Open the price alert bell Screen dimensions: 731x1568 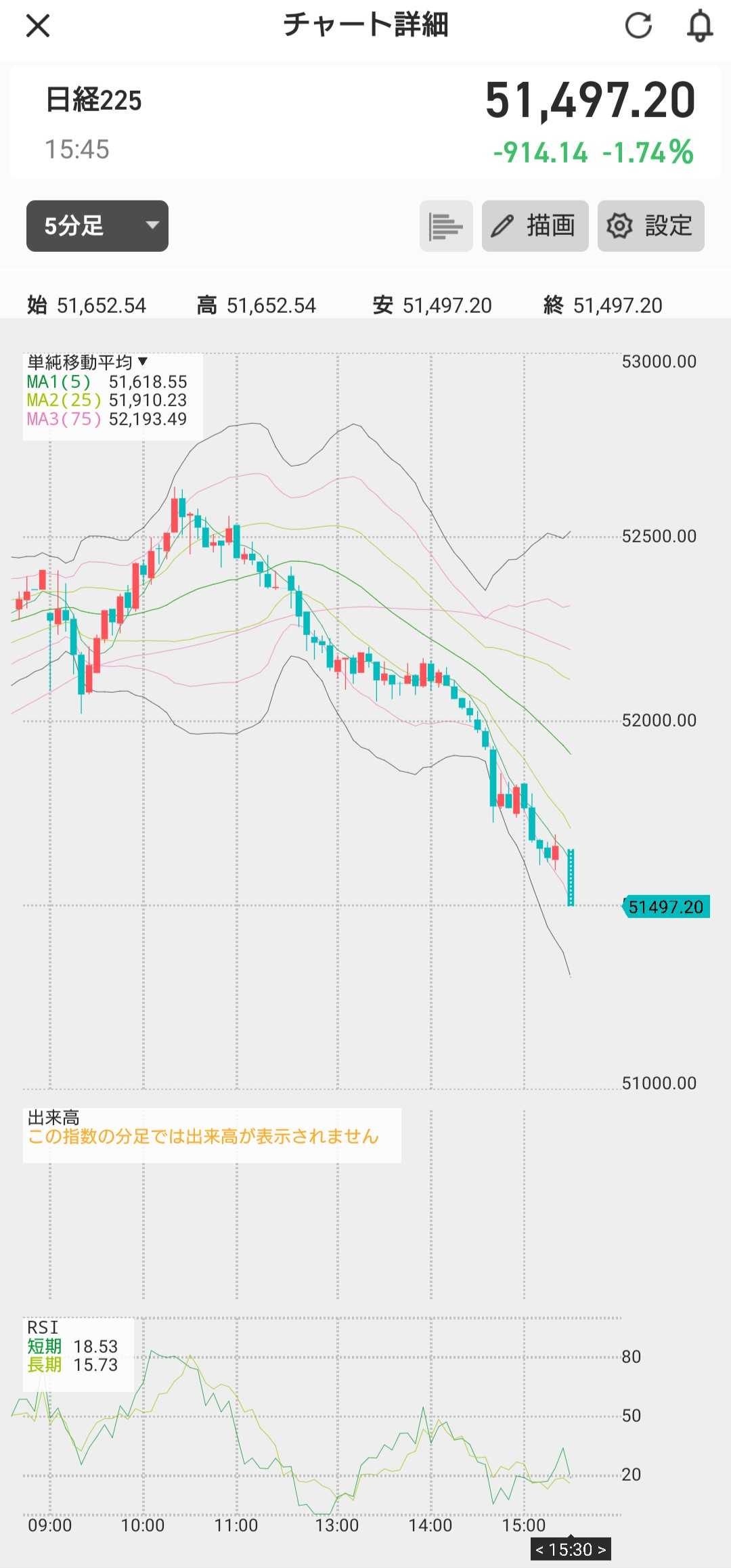coord(700,26)
